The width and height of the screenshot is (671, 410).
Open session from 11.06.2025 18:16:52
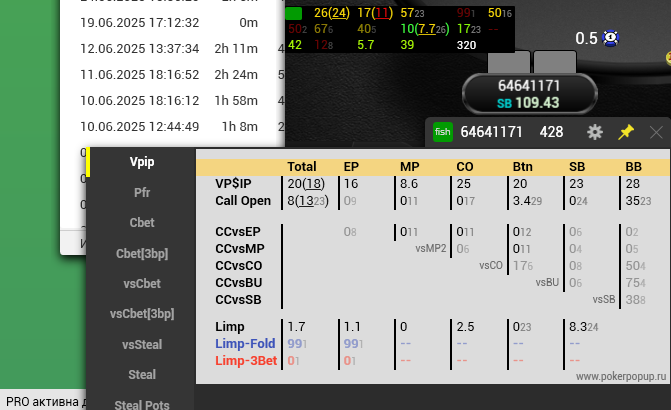pos(140,74)
